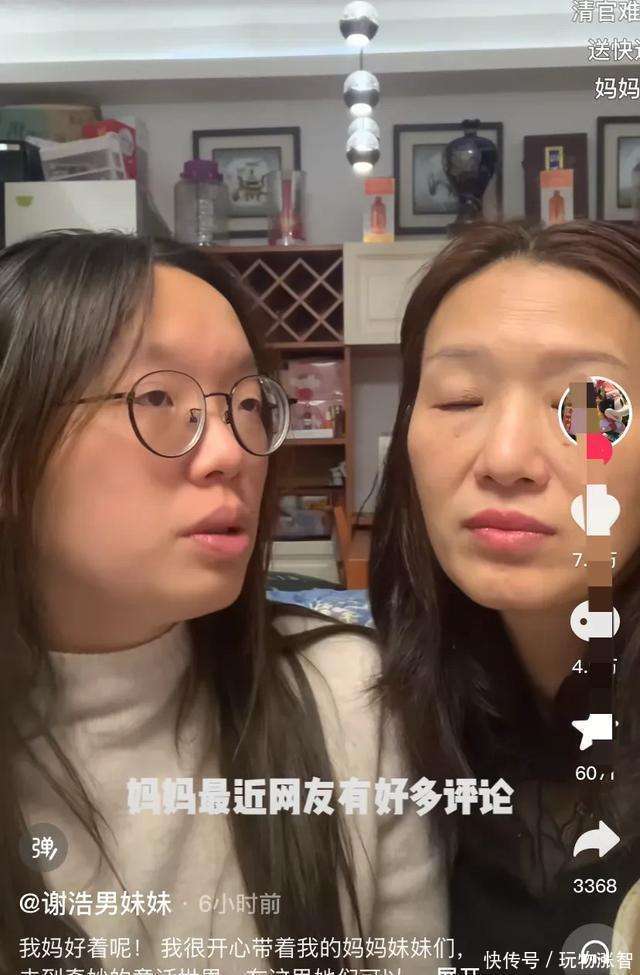The height and width of the screenshot is (975, 640).
Task: Open the comments on this video
Action: click(x=595, y=621)
